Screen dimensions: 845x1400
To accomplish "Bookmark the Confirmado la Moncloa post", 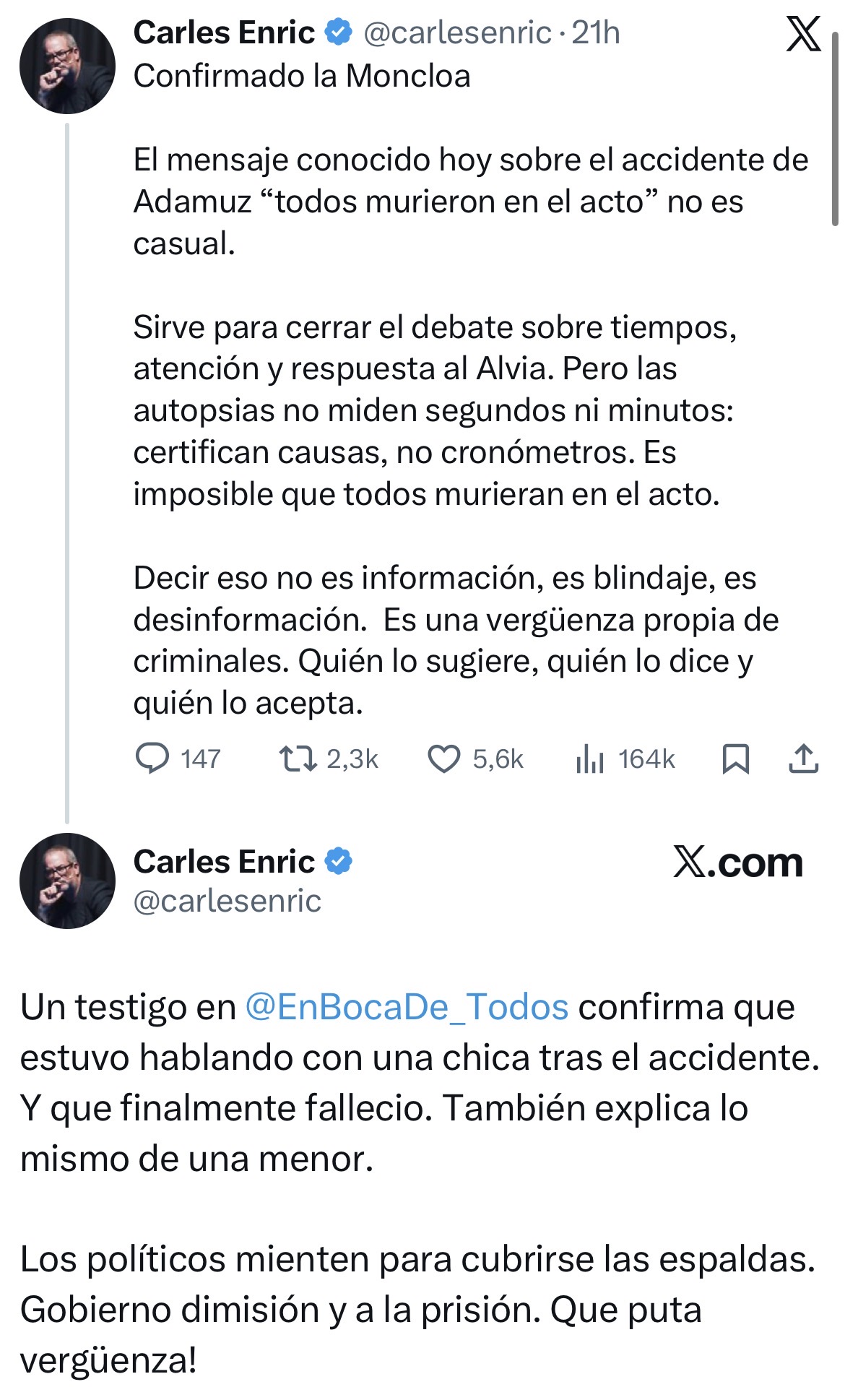I will (735, 759).
